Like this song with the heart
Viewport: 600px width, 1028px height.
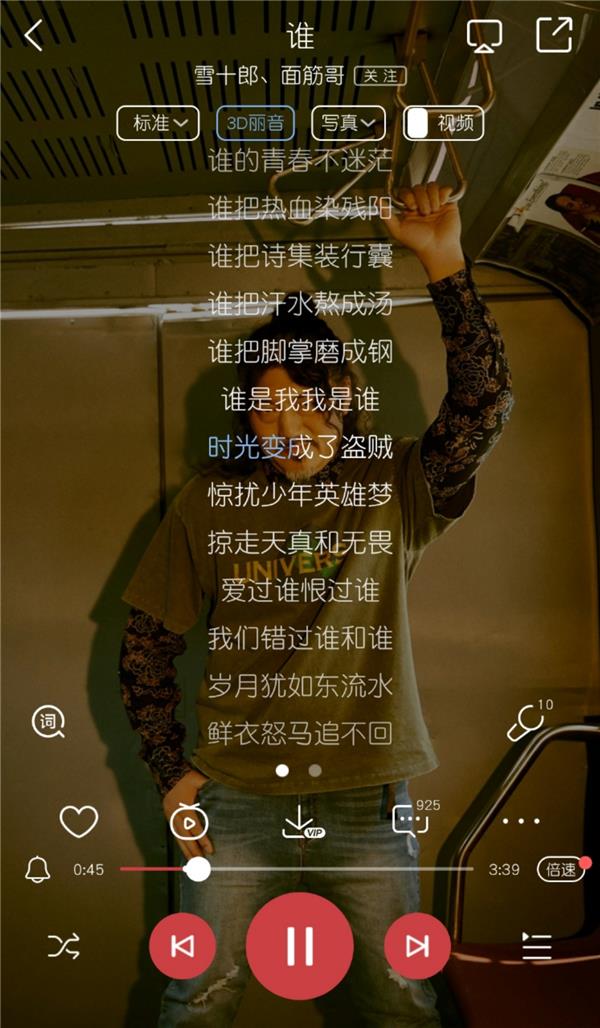tap(78, 821)
